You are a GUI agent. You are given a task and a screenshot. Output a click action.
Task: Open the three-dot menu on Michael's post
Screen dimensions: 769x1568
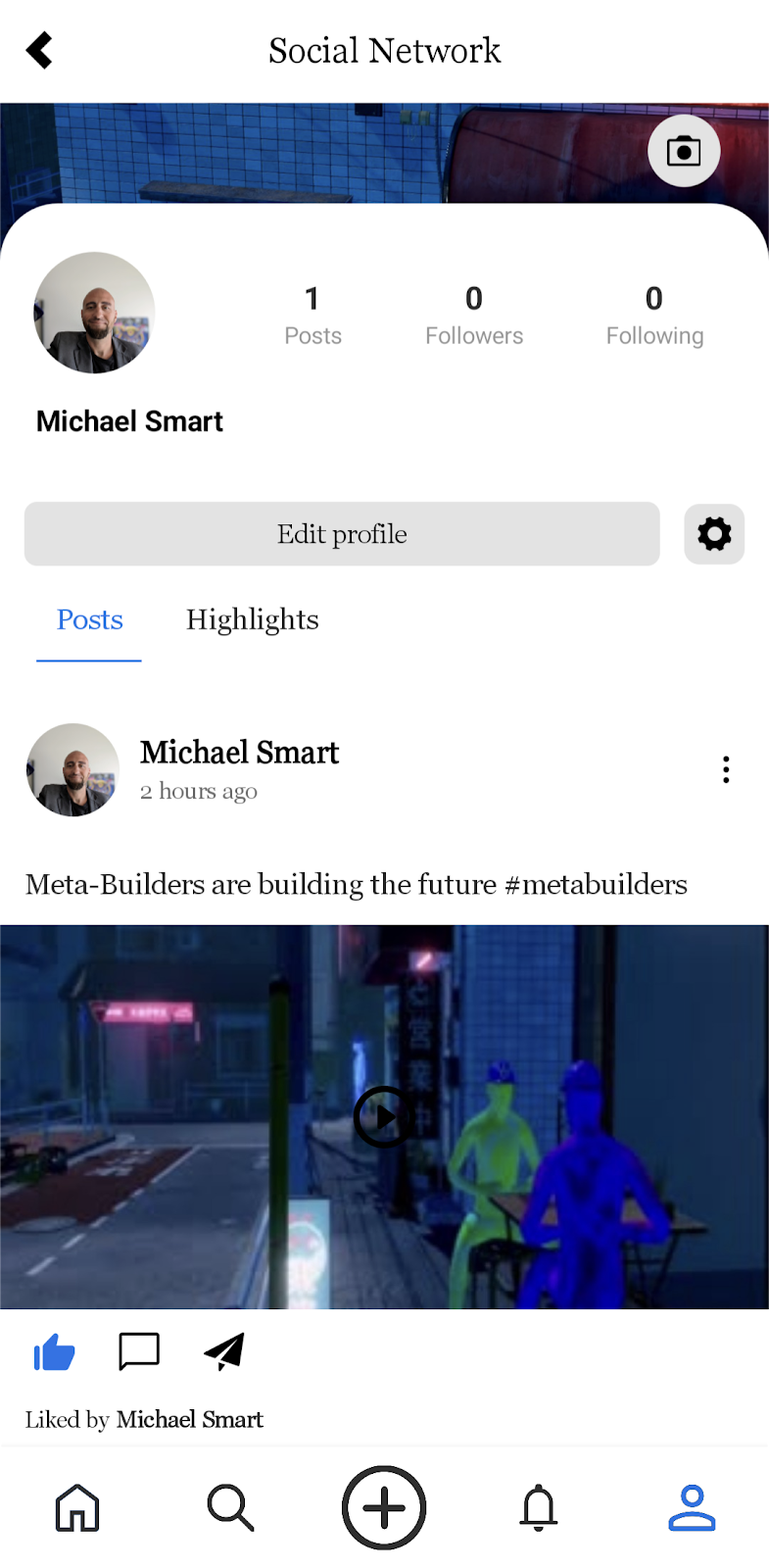726,769
